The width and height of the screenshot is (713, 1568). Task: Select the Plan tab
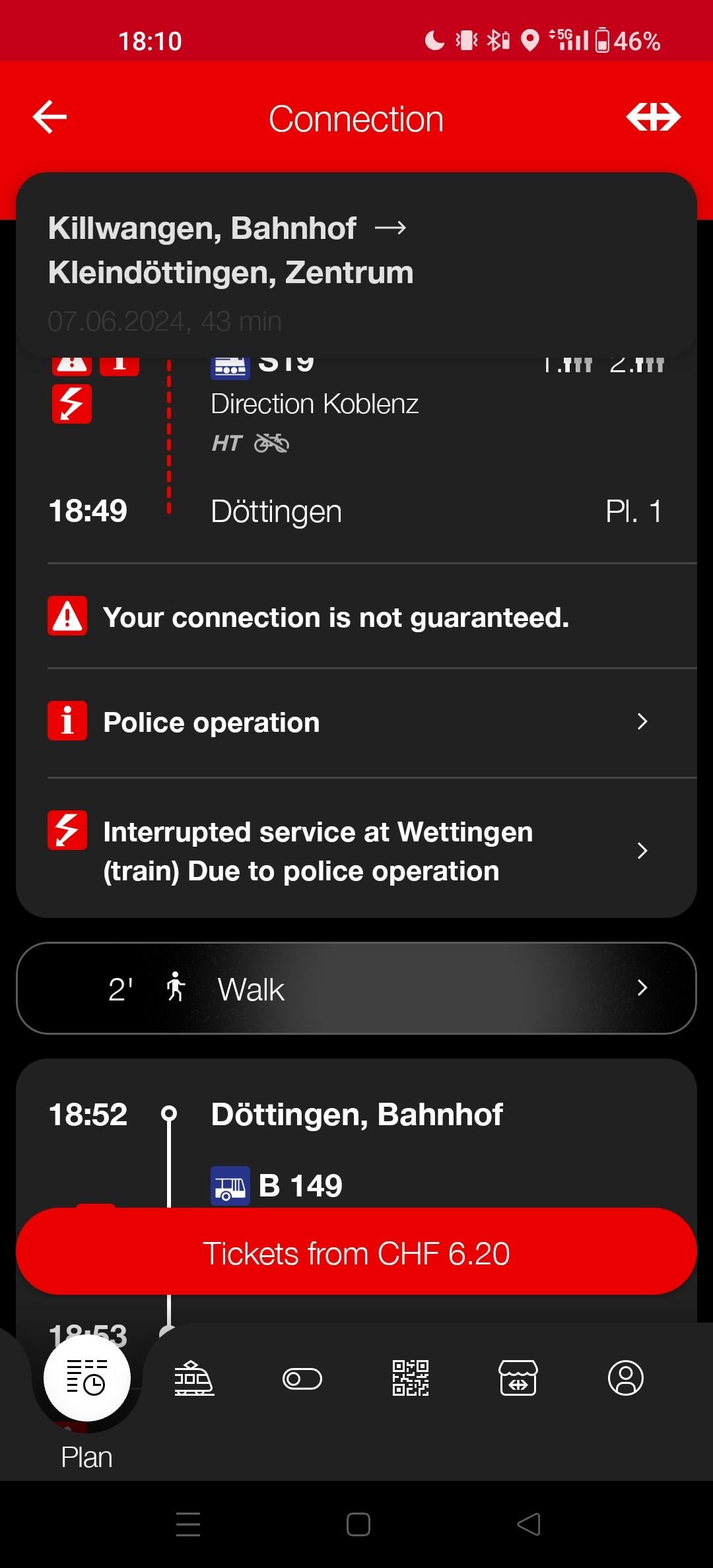click(86, 1379)
